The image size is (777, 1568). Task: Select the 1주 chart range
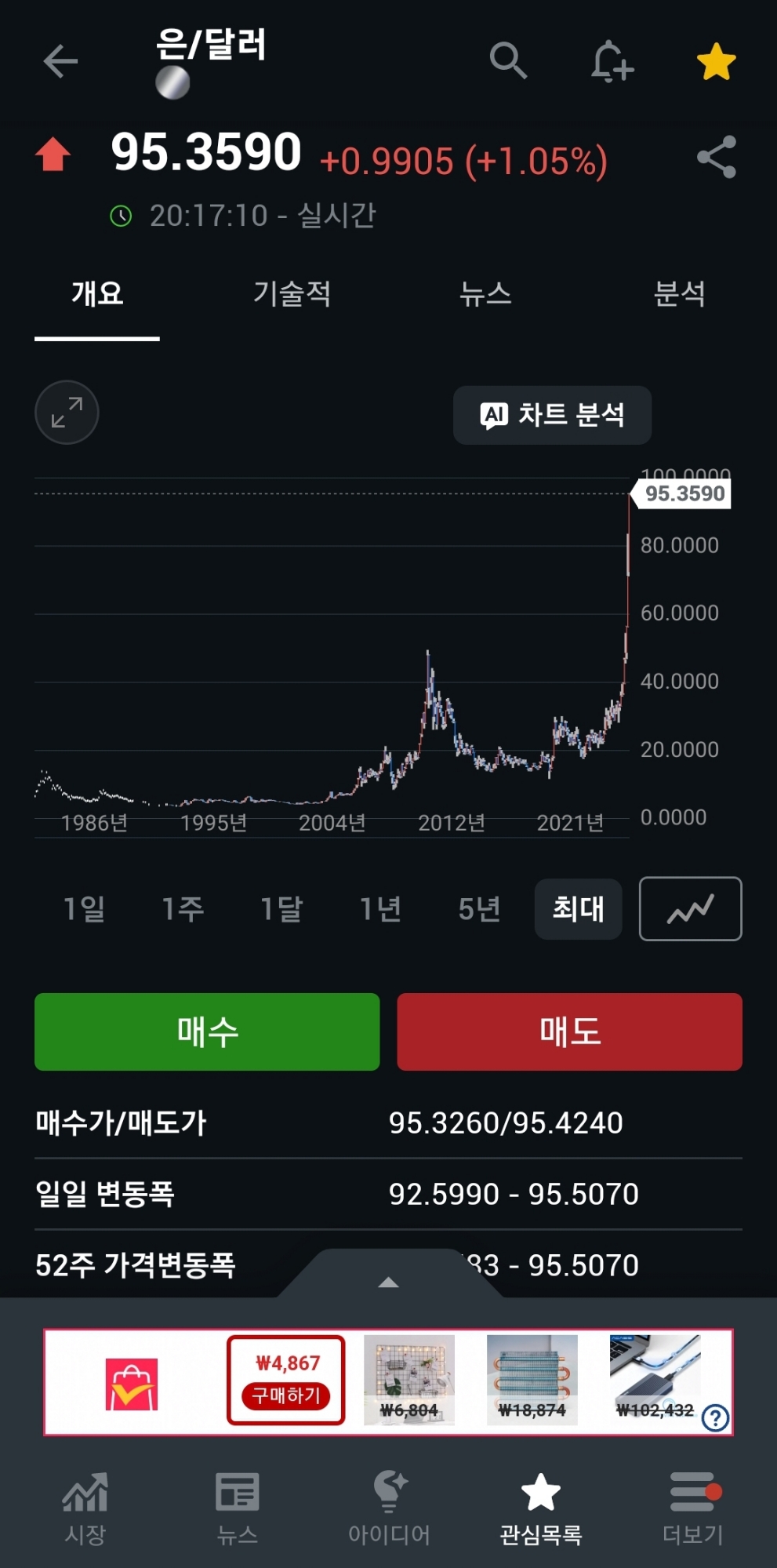coord(183,909)
